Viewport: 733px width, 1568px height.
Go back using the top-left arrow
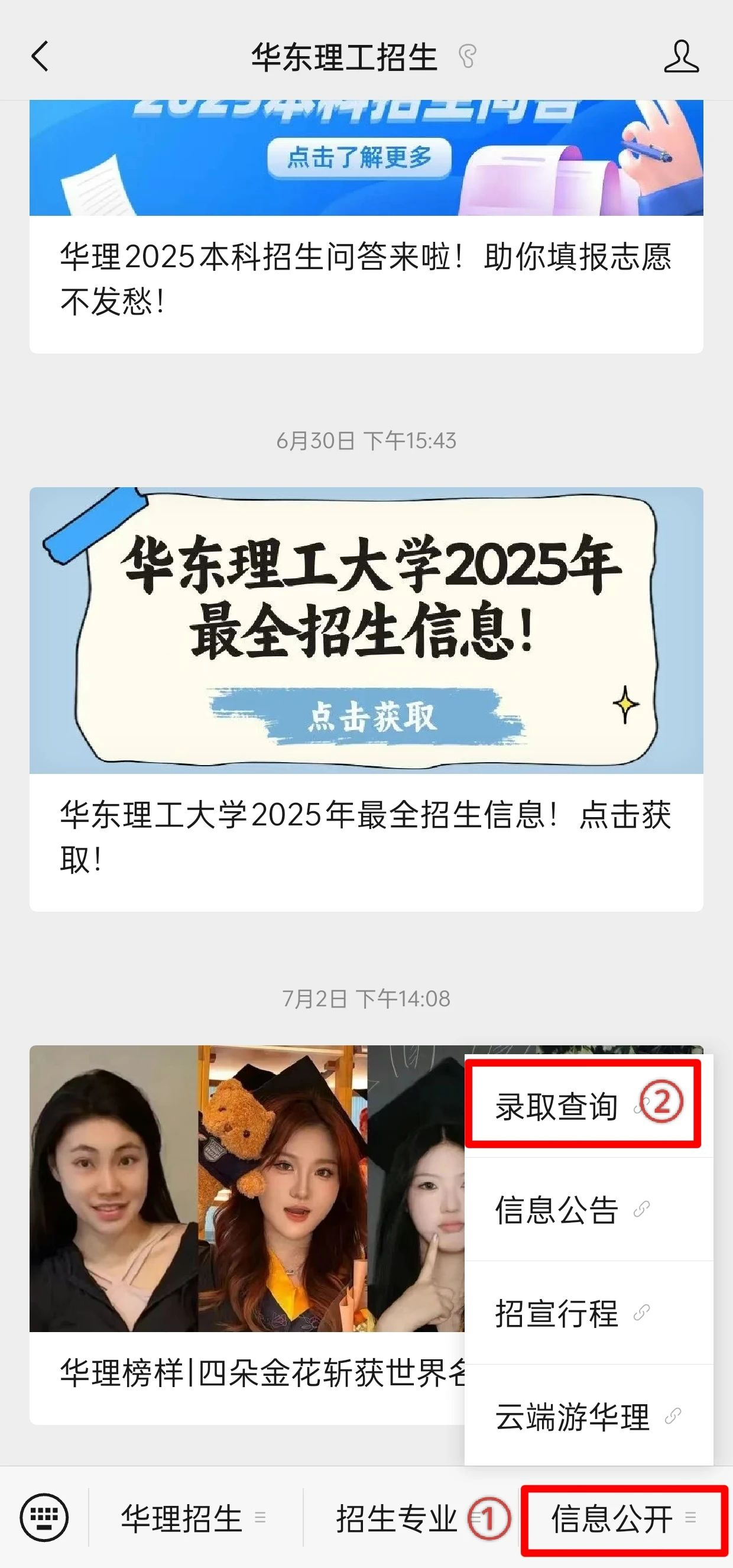click(40, 57)
